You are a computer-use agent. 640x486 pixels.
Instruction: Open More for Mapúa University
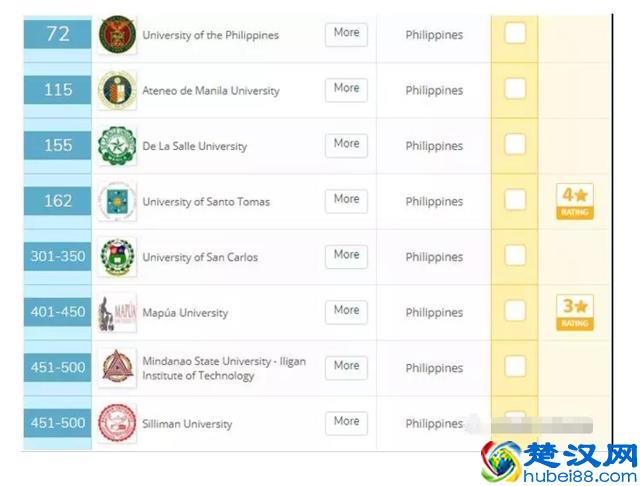click(346, 311)
